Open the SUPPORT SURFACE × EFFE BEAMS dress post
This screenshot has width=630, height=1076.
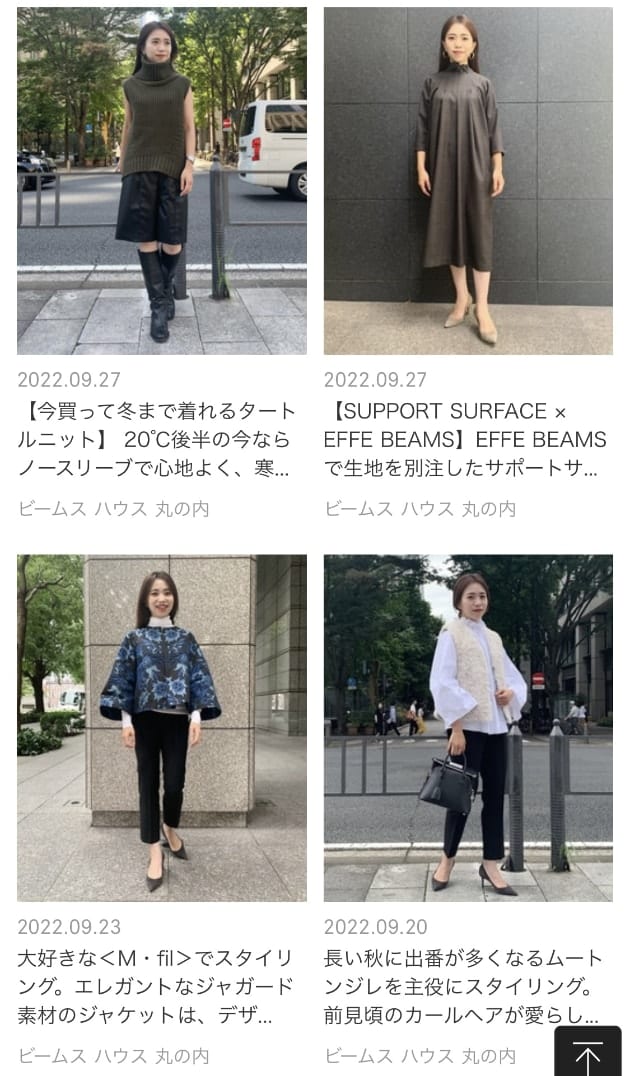pos(468,181)
